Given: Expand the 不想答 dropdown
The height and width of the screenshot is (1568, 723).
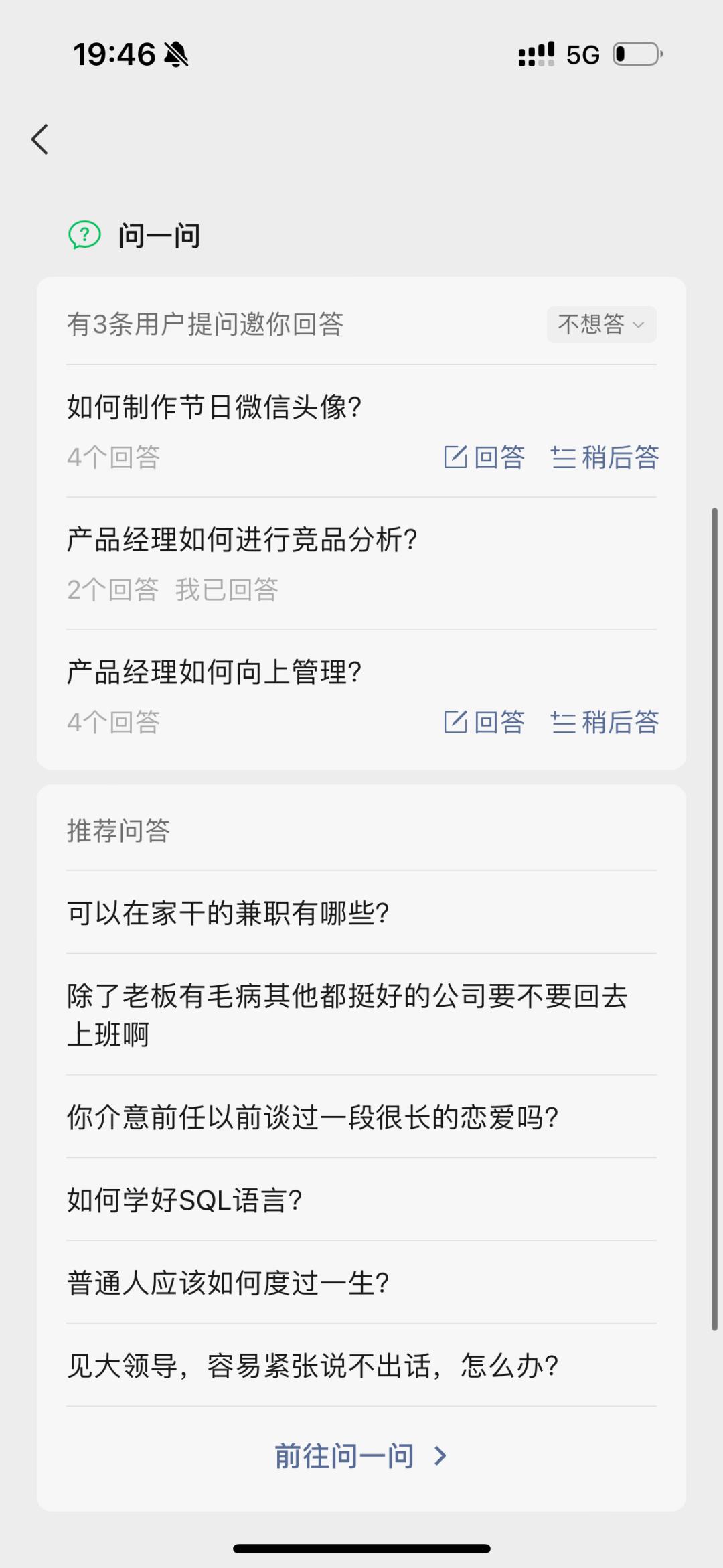Looking at the screenshot, I should point(601,325).
